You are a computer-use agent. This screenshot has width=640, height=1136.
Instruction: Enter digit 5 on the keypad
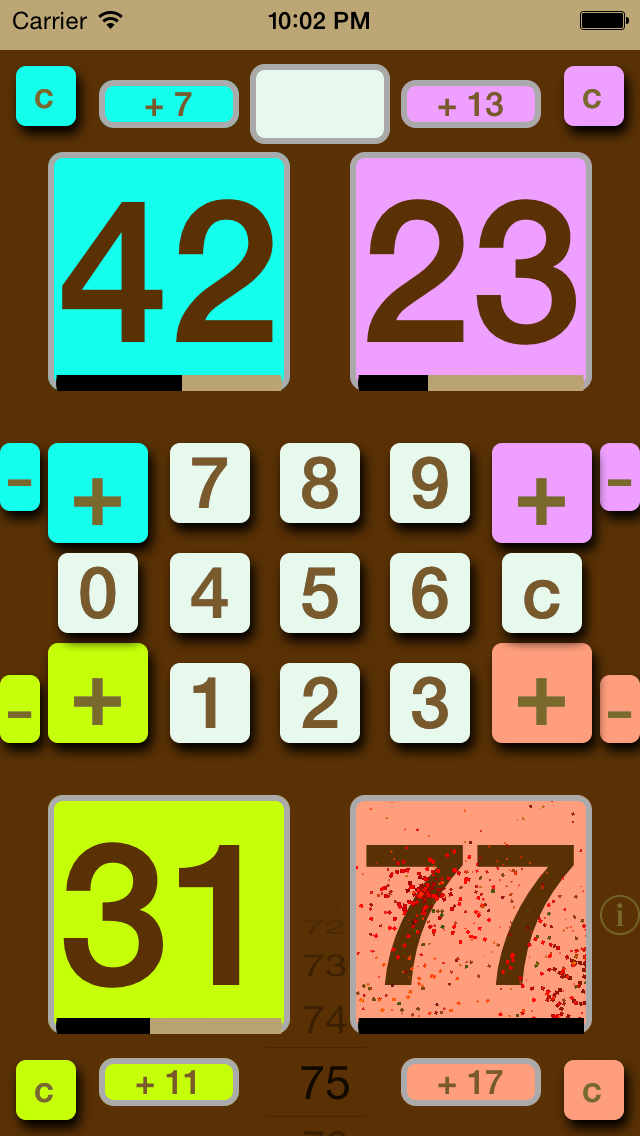pyautogui.click(x=320, y=593)
